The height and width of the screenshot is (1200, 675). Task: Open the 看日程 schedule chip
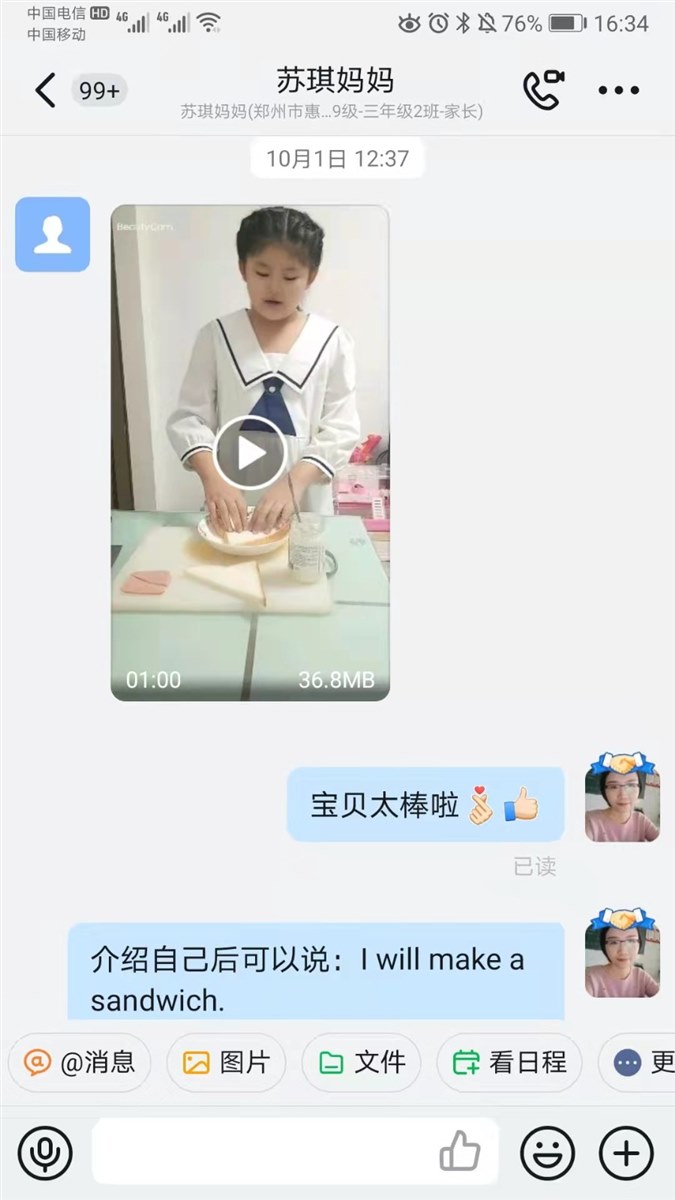pyautogui.click(x=509, y=1062)
